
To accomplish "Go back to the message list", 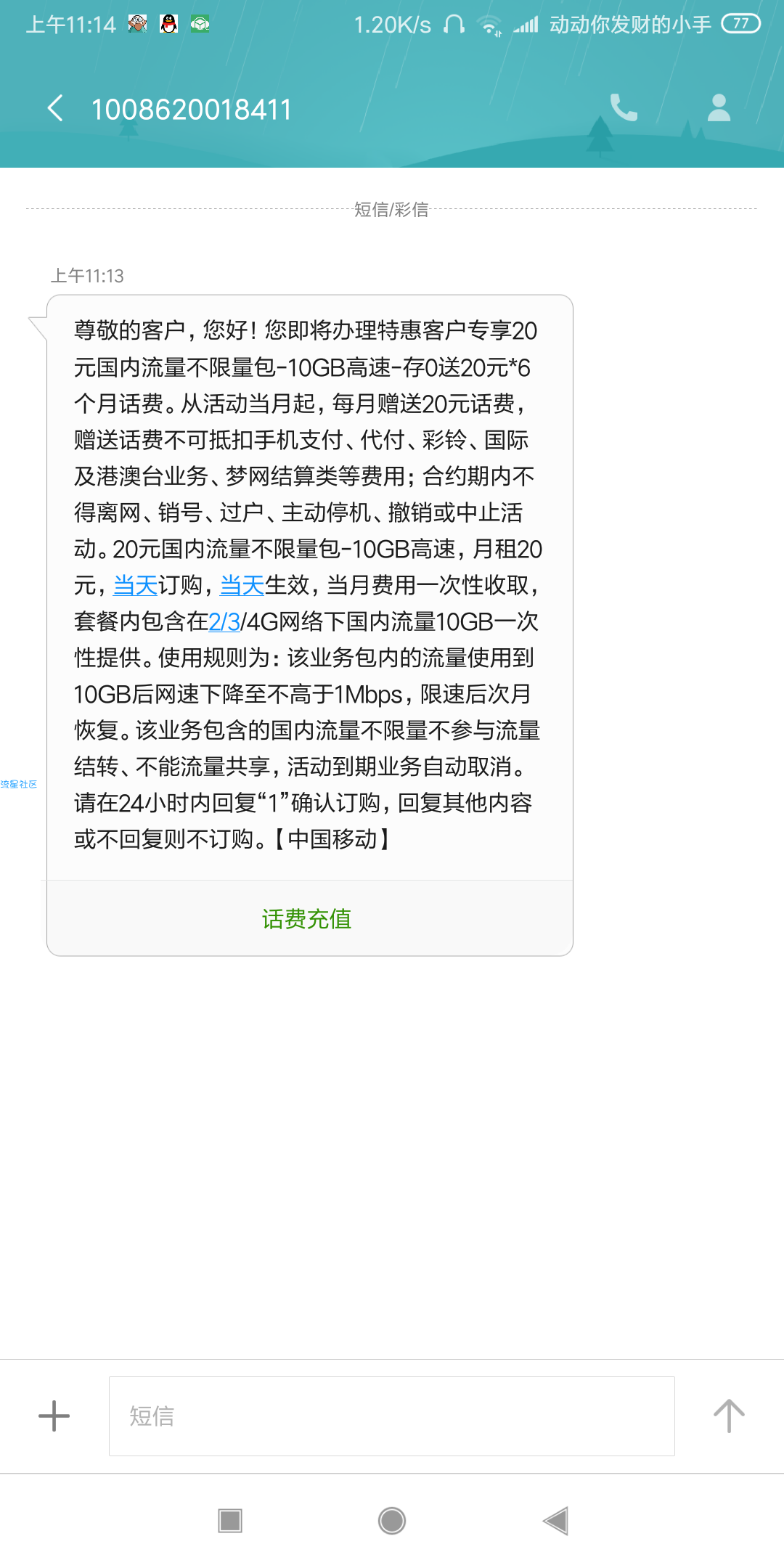I will pyautogui.click(x=55, y=109).
